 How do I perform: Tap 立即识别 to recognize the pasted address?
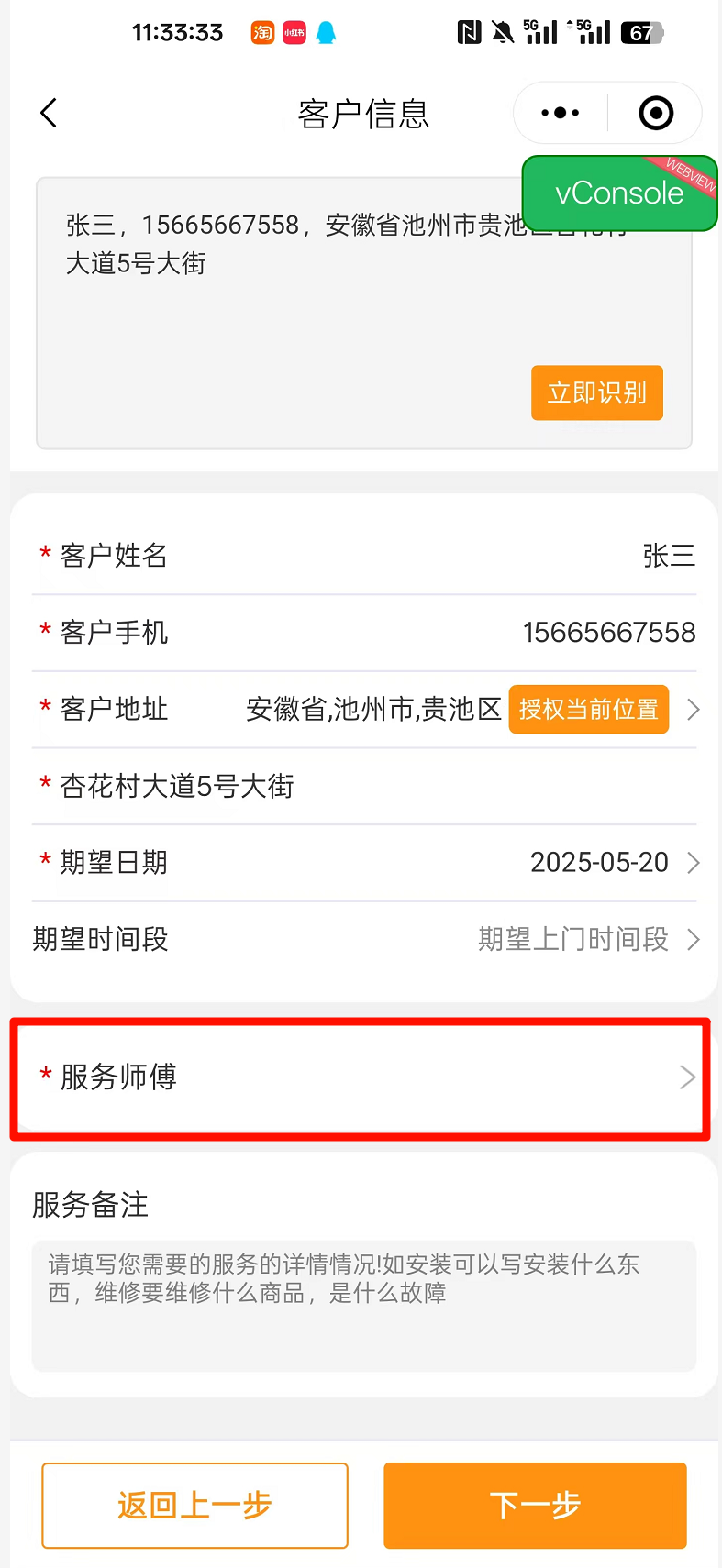597,392
